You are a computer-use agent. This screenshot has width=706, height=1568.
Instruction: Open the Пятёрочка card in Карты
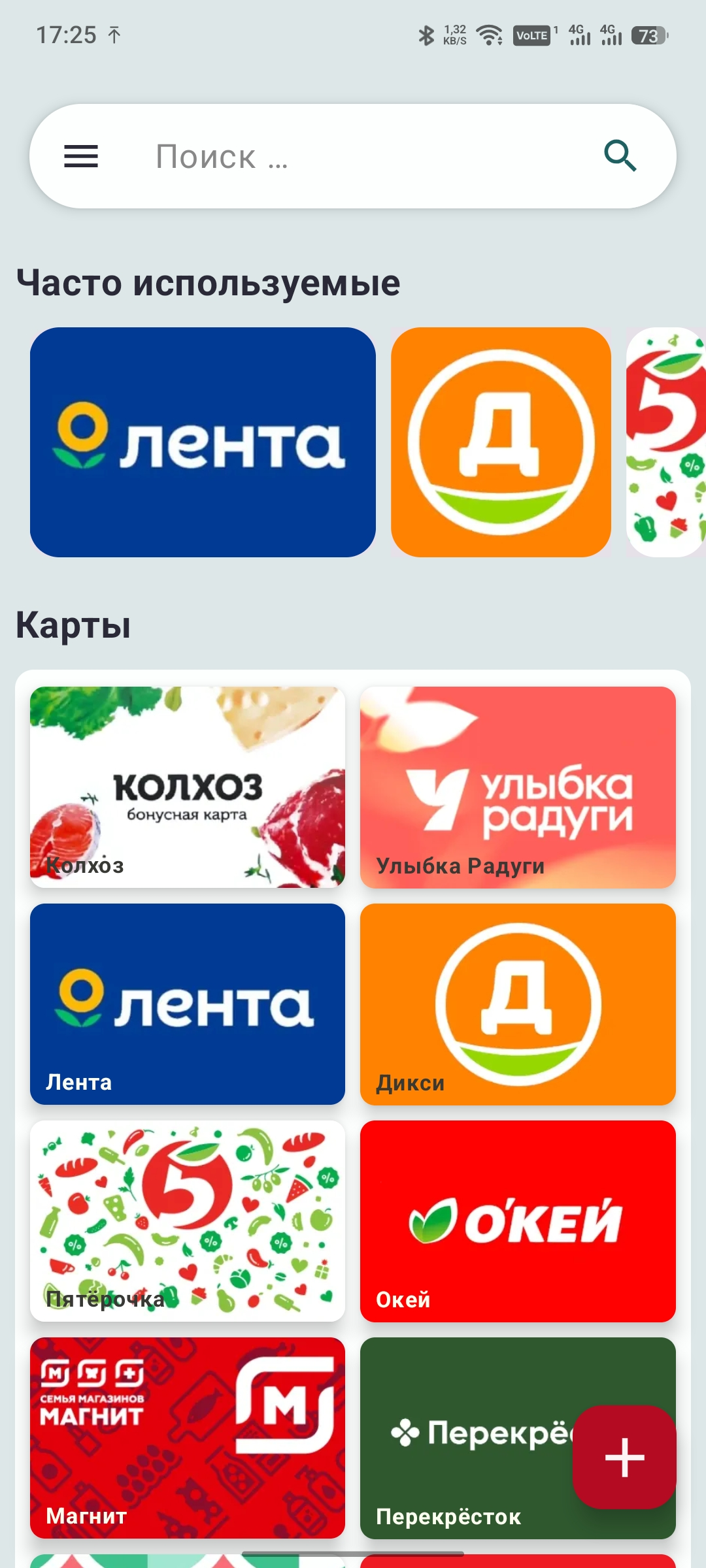click(188, 1220)
